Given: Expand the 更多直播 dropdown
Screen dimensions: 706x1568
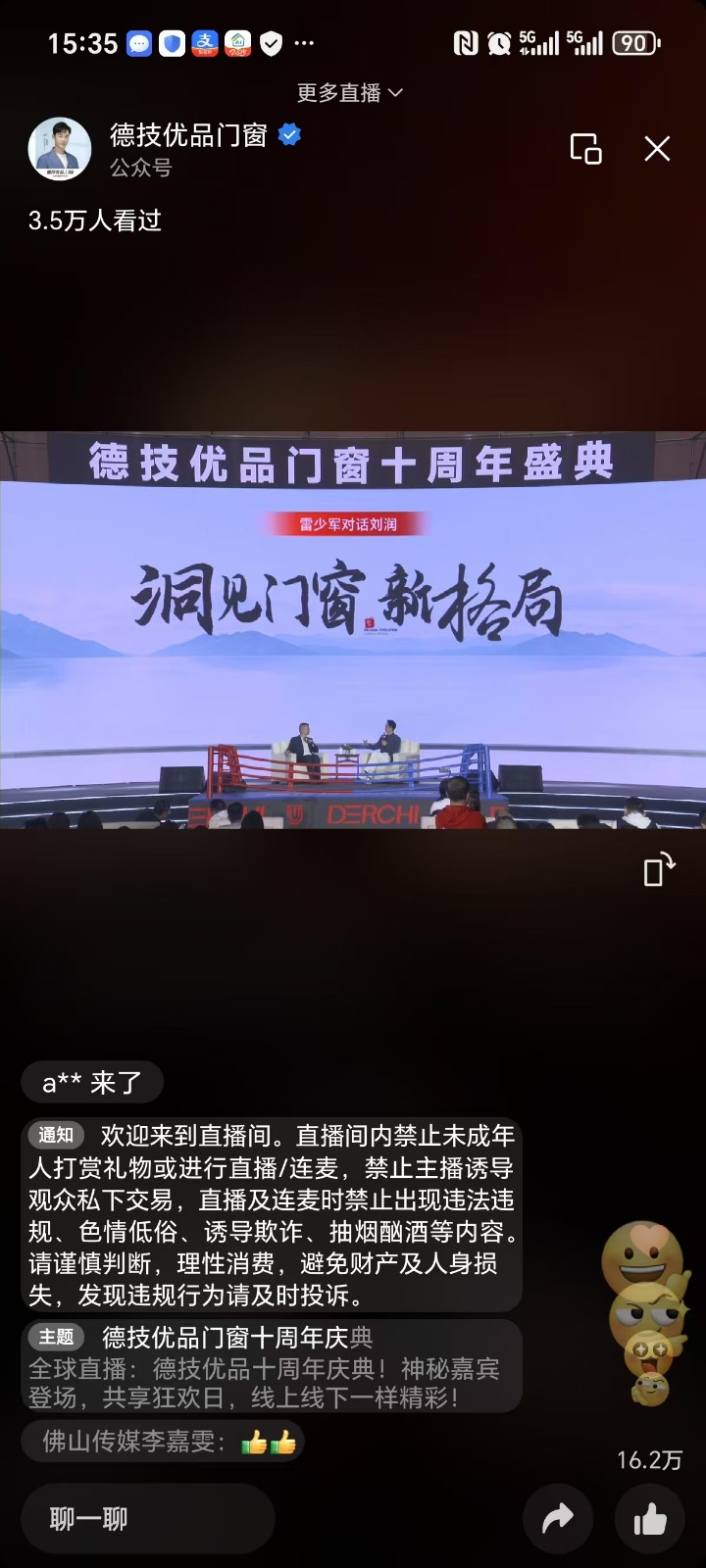Looking at the screenshot, I should pyautogui.click(x=350, y=92).
